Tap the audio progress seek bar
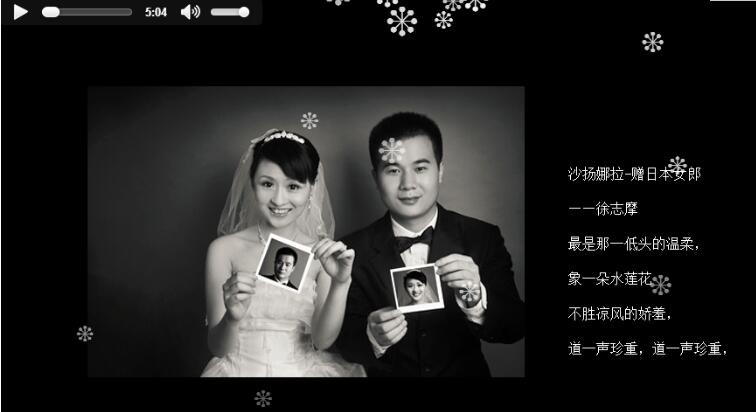The width and height of the screenshot is (756, 412). point(88,12)
